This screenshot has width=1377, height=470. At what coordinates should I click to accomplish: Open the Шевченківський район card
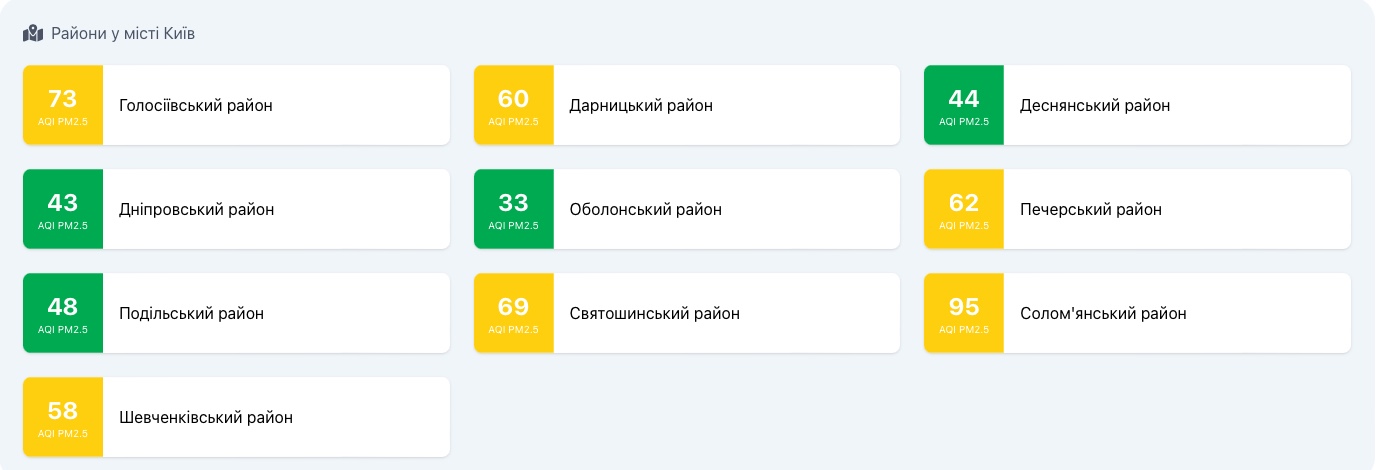point(236,417)
